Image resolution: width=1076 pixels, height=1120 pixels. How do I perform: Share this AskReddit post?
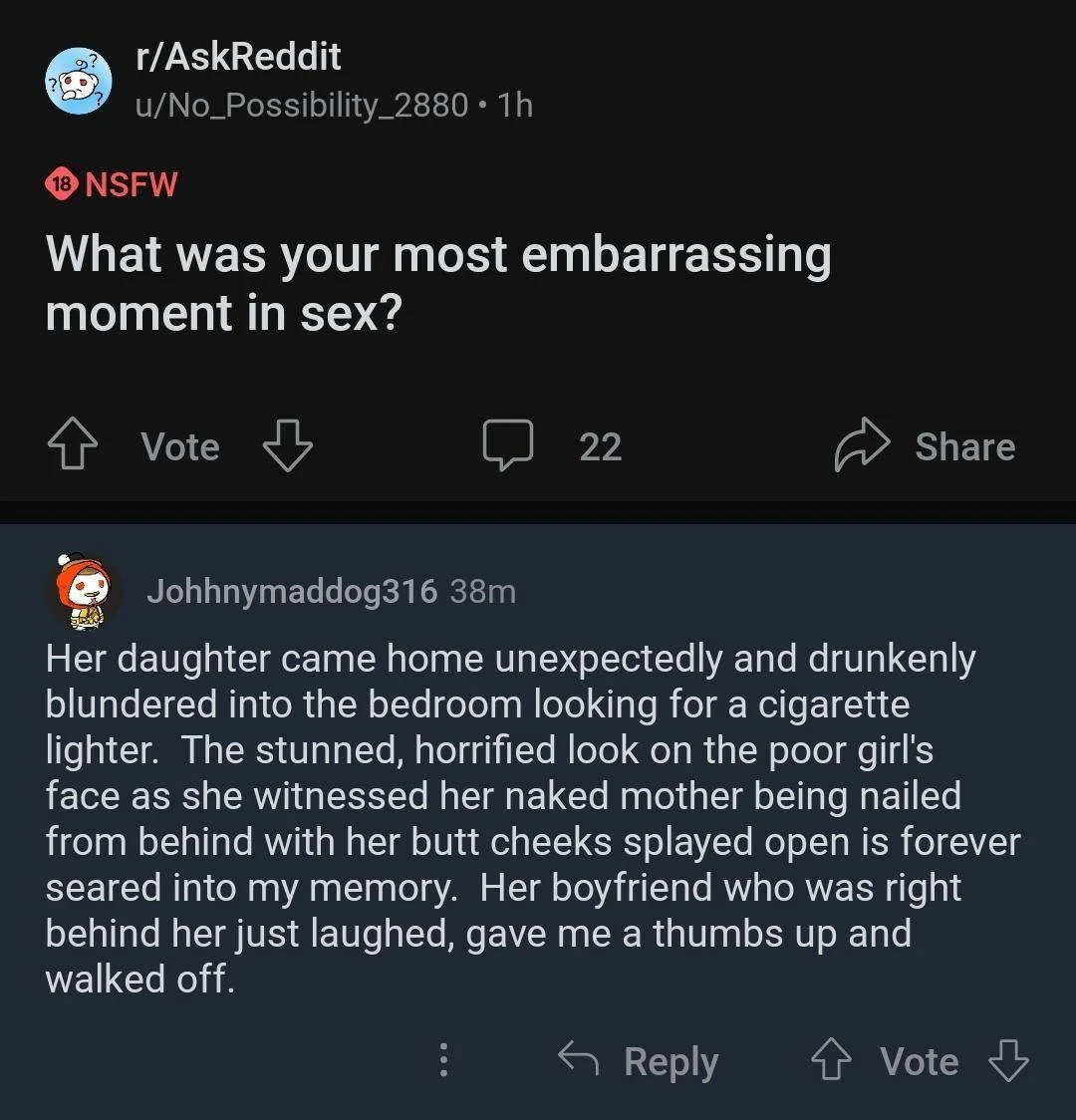point(925,446)
